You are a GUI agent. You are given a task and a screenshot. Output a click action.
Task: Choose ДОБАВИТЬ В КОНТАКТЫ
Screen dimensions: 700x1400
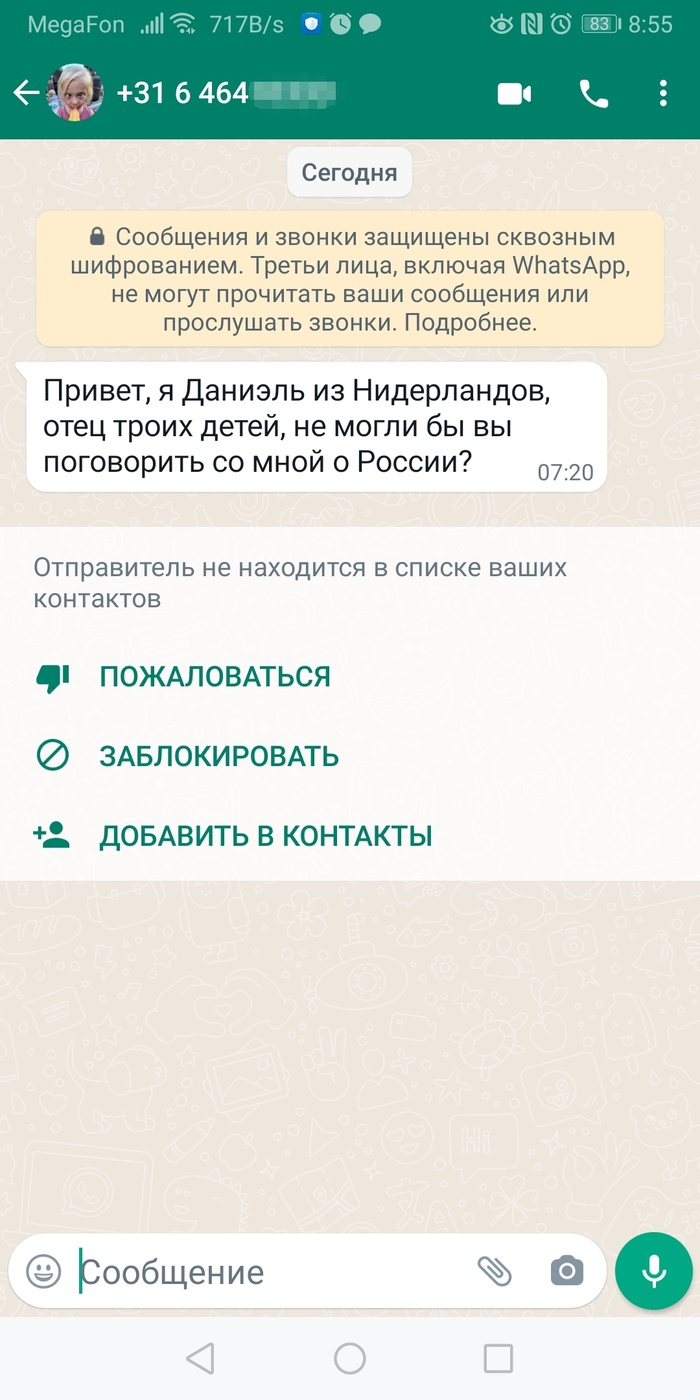265,836
